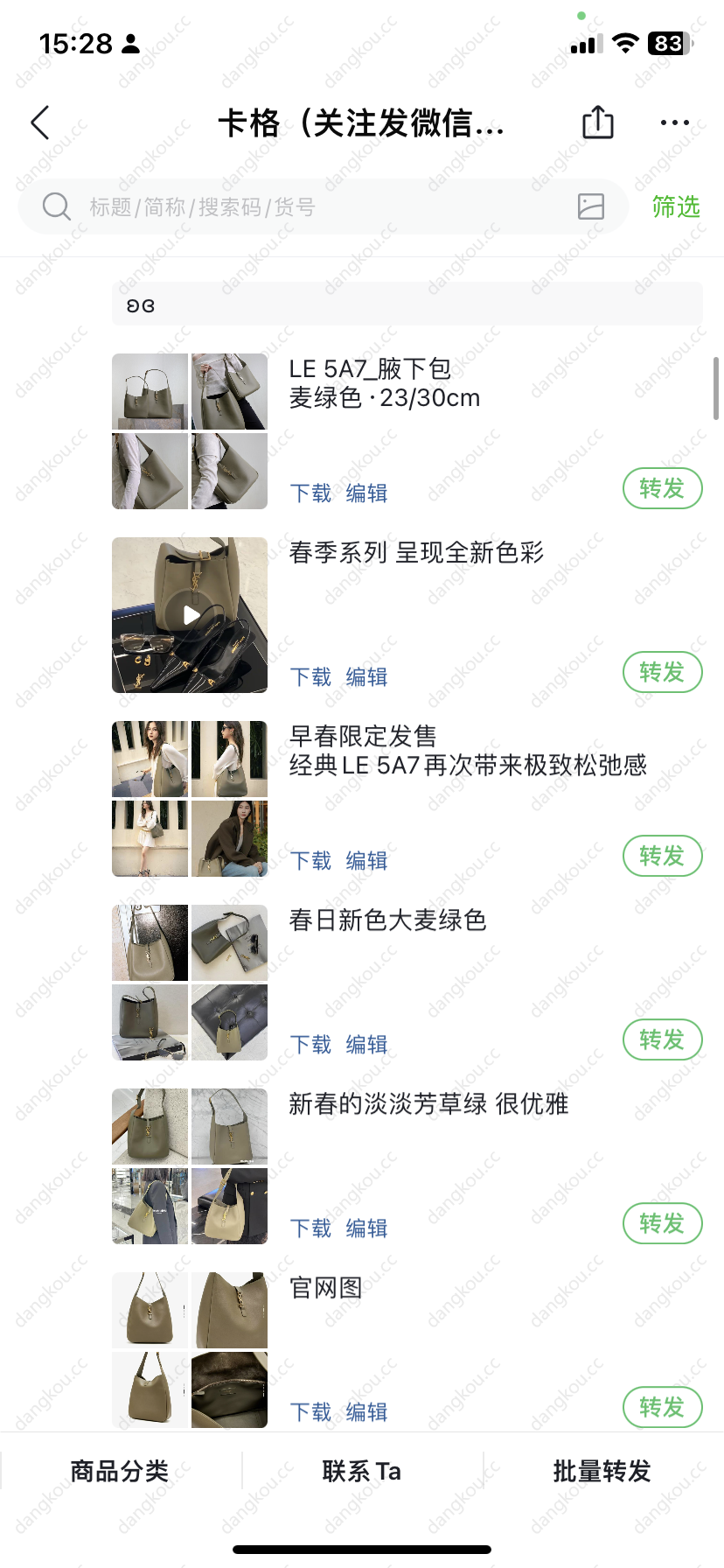Search by image icon in search bar
724x1568 pixels.
tap(591, 206)
